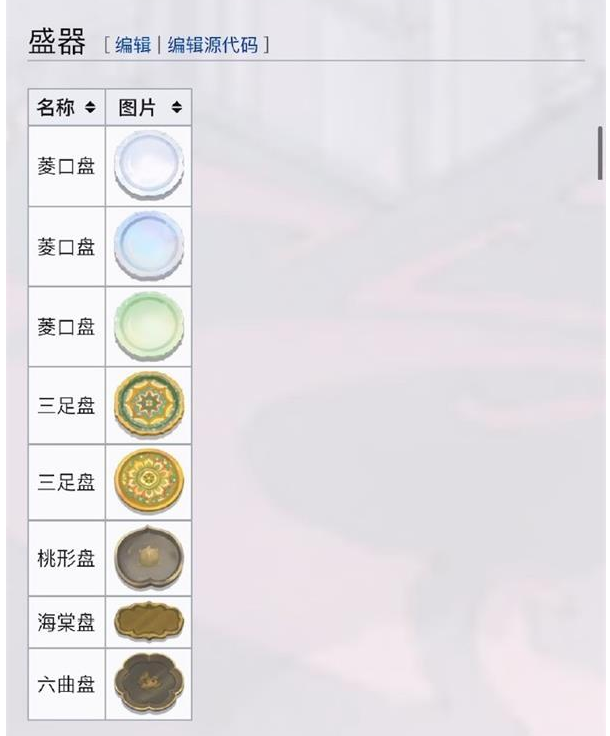
Task: Open the 编辑源代码 link
Action: point(212,45)
